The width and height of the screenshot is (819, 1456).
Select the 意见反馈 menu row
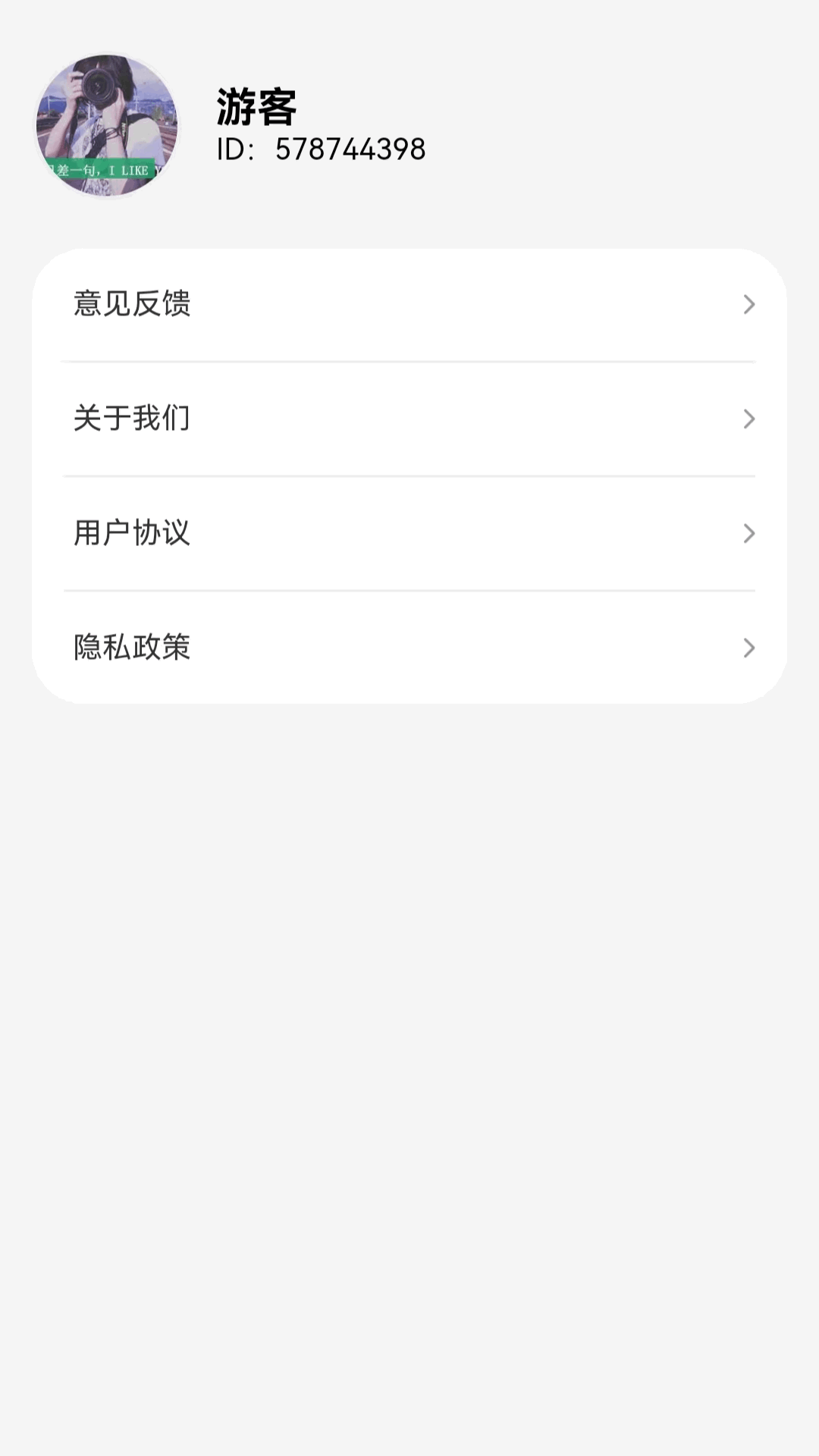409,304
